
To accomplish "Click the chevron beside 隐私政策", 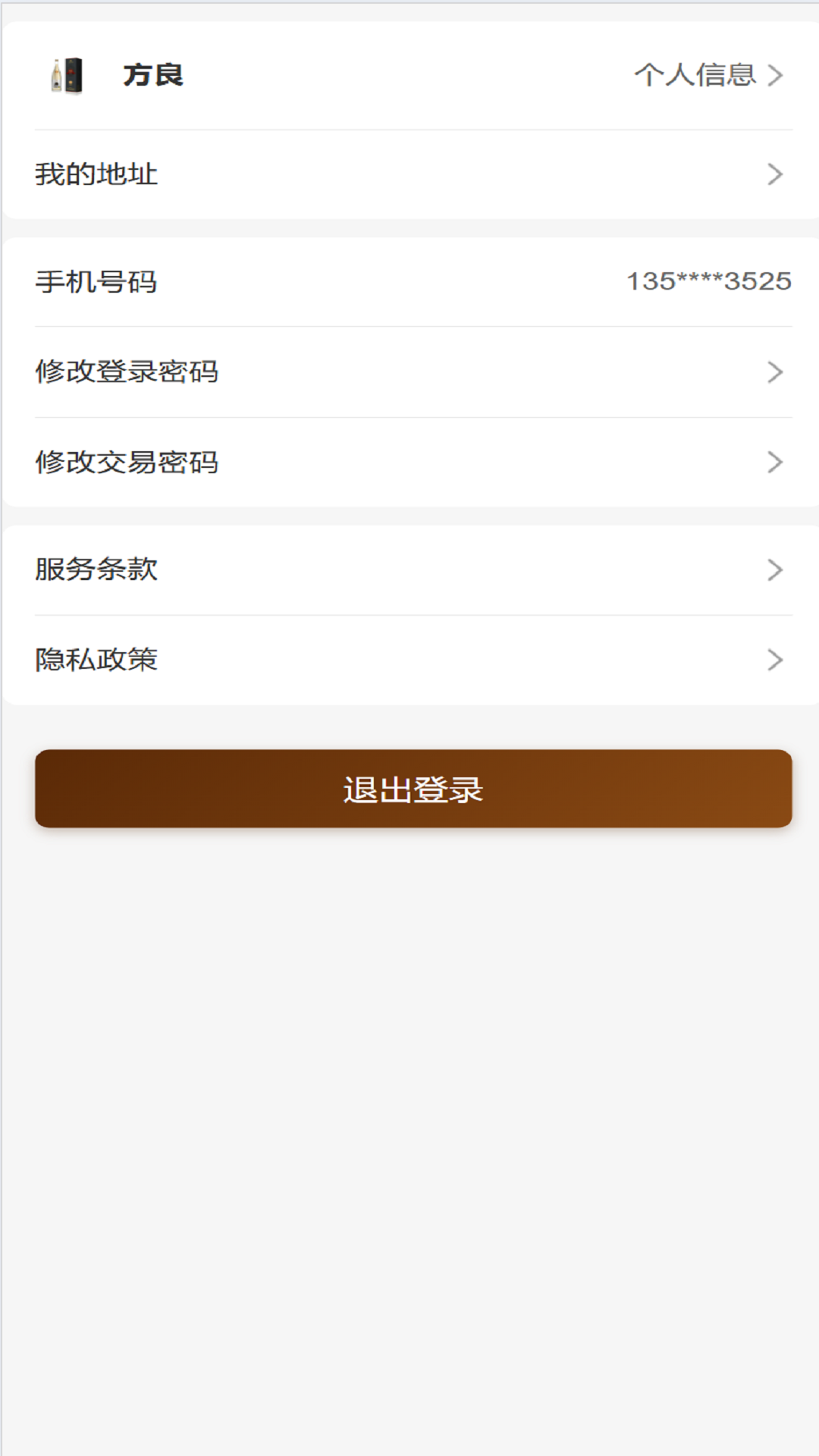I will pos(774,660).
